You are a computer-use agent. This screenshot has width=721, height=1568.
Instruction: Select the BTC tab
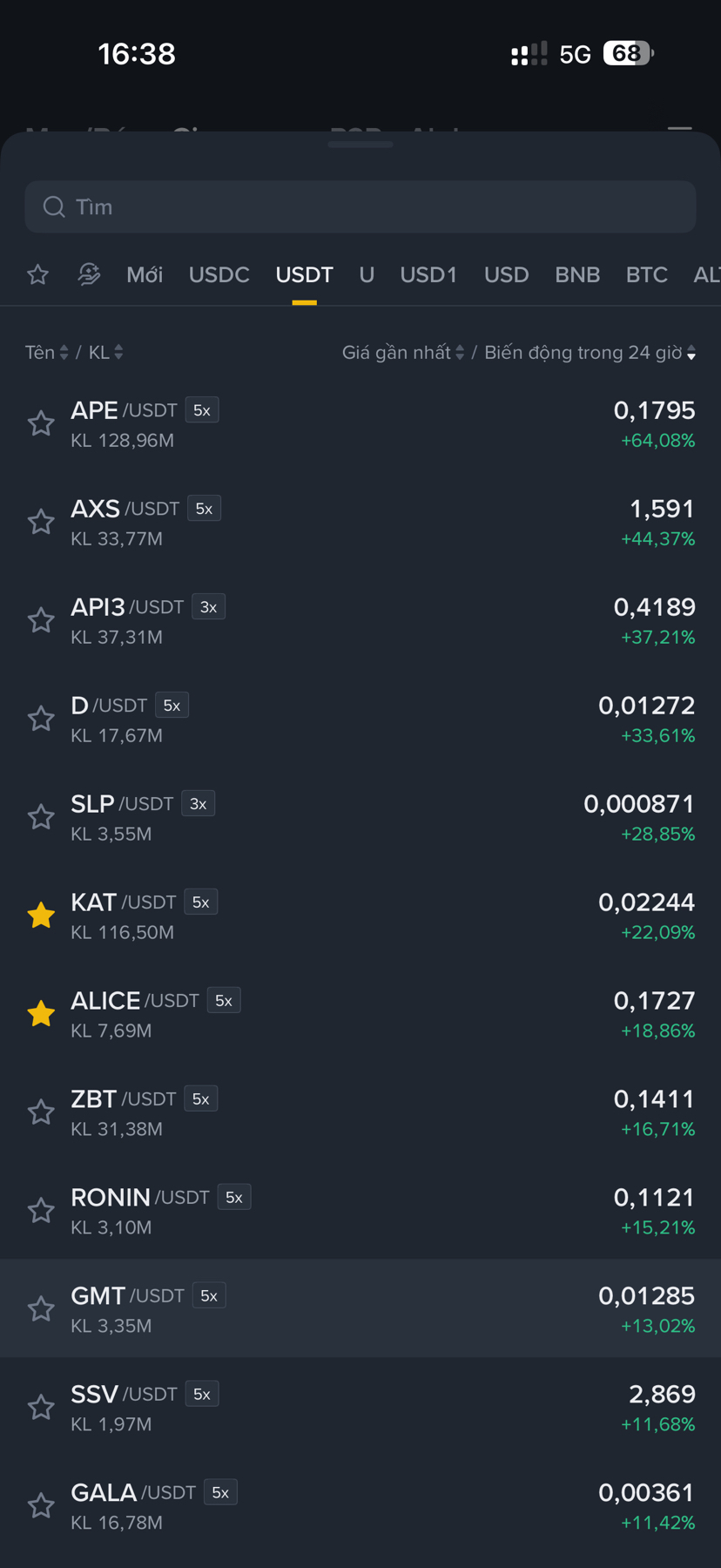click(x=646, y=275)
